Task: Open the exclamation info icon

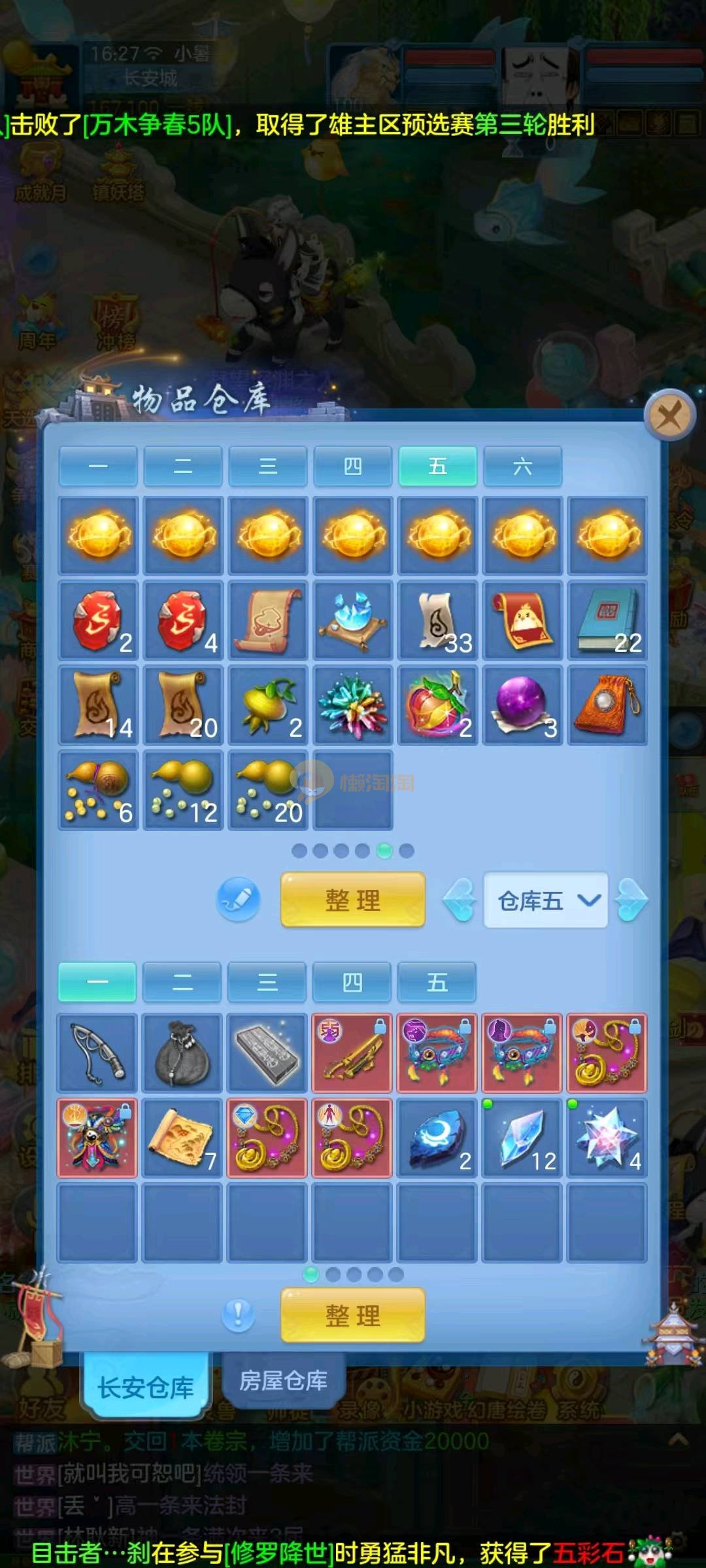Action: tap(238, 1314)
